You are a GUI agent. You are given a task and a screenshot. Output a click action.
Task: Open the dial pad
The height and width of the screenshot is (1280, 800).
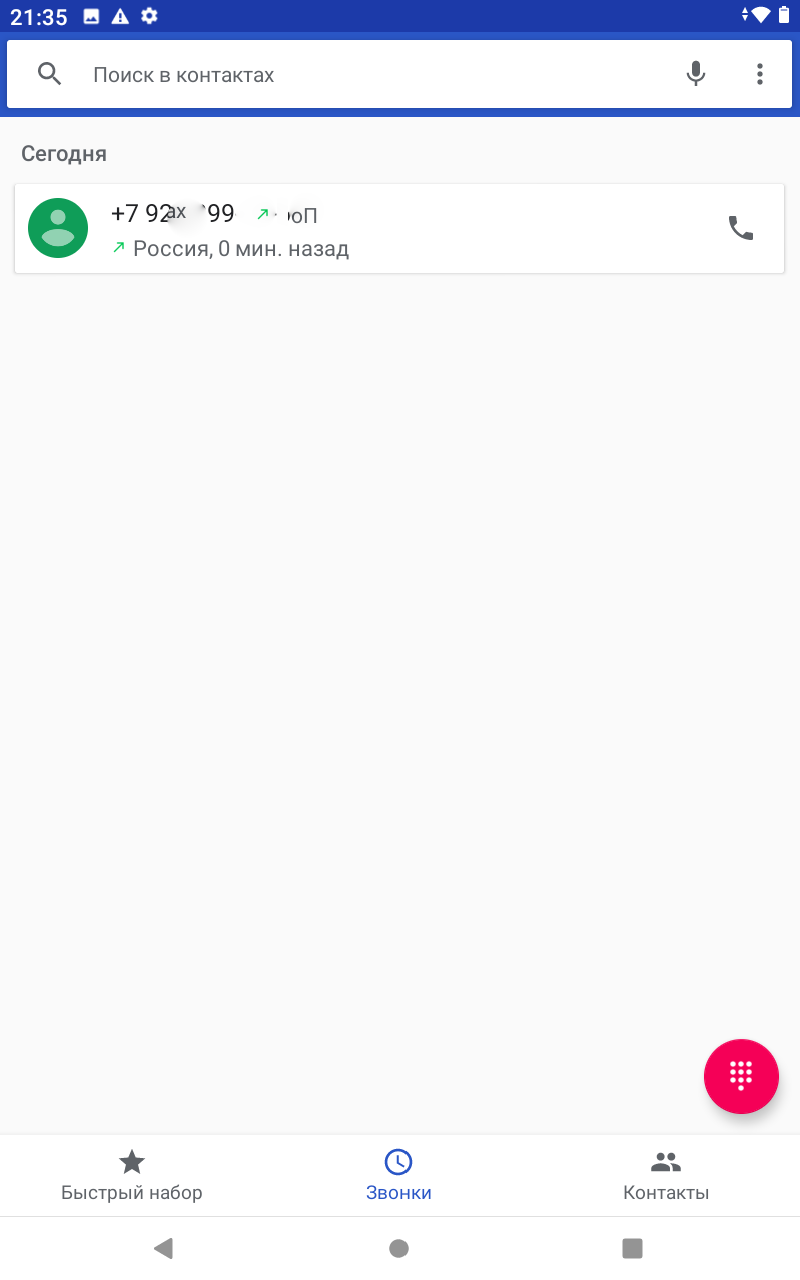pos(741,1076)
